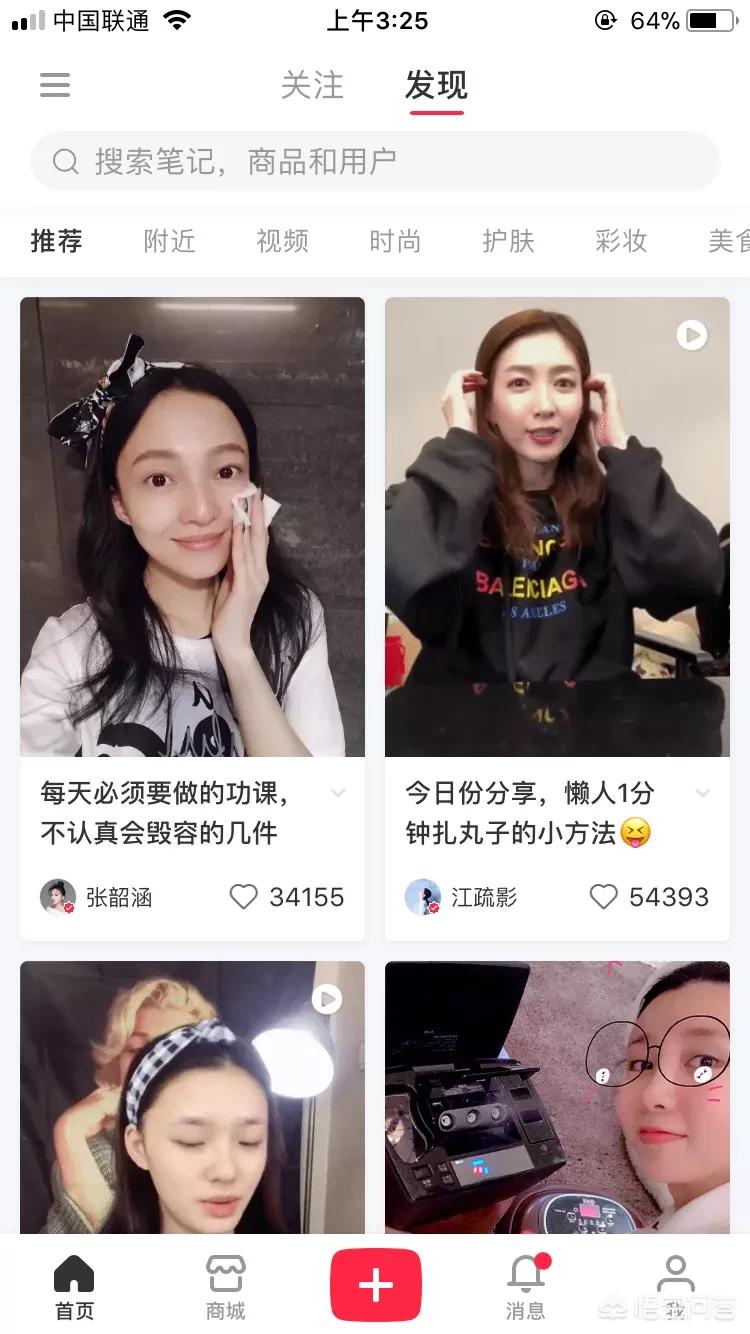This screenshot has height=1334, width=750.
Task: Go to the 商城 tab
Action: [x=225, y=1286]
